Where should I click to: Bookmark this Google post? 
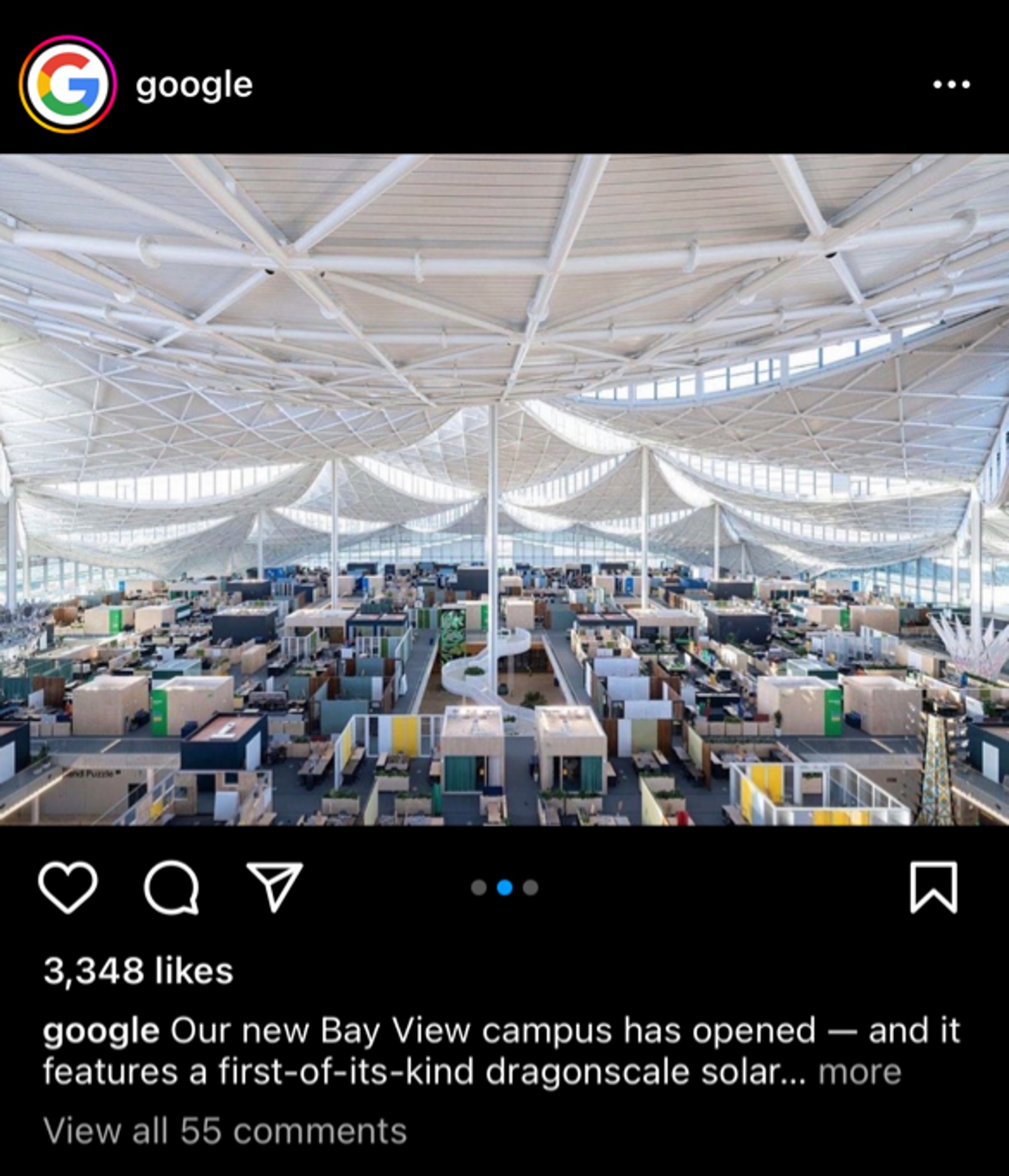click(x=934, y=887)
